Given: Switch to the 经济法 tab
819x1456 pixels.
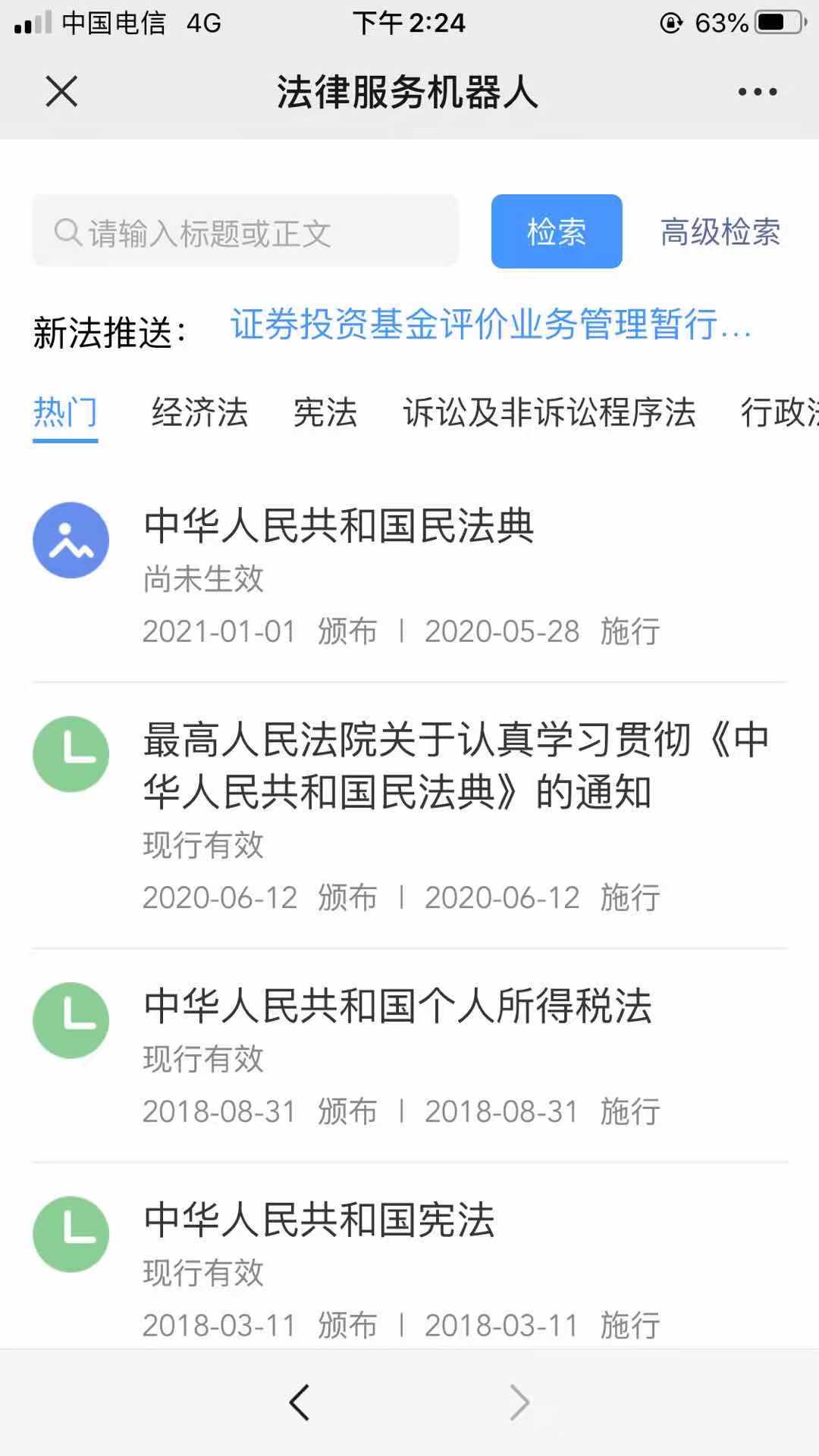Looking at the screenshot, I should coord(199,413).
